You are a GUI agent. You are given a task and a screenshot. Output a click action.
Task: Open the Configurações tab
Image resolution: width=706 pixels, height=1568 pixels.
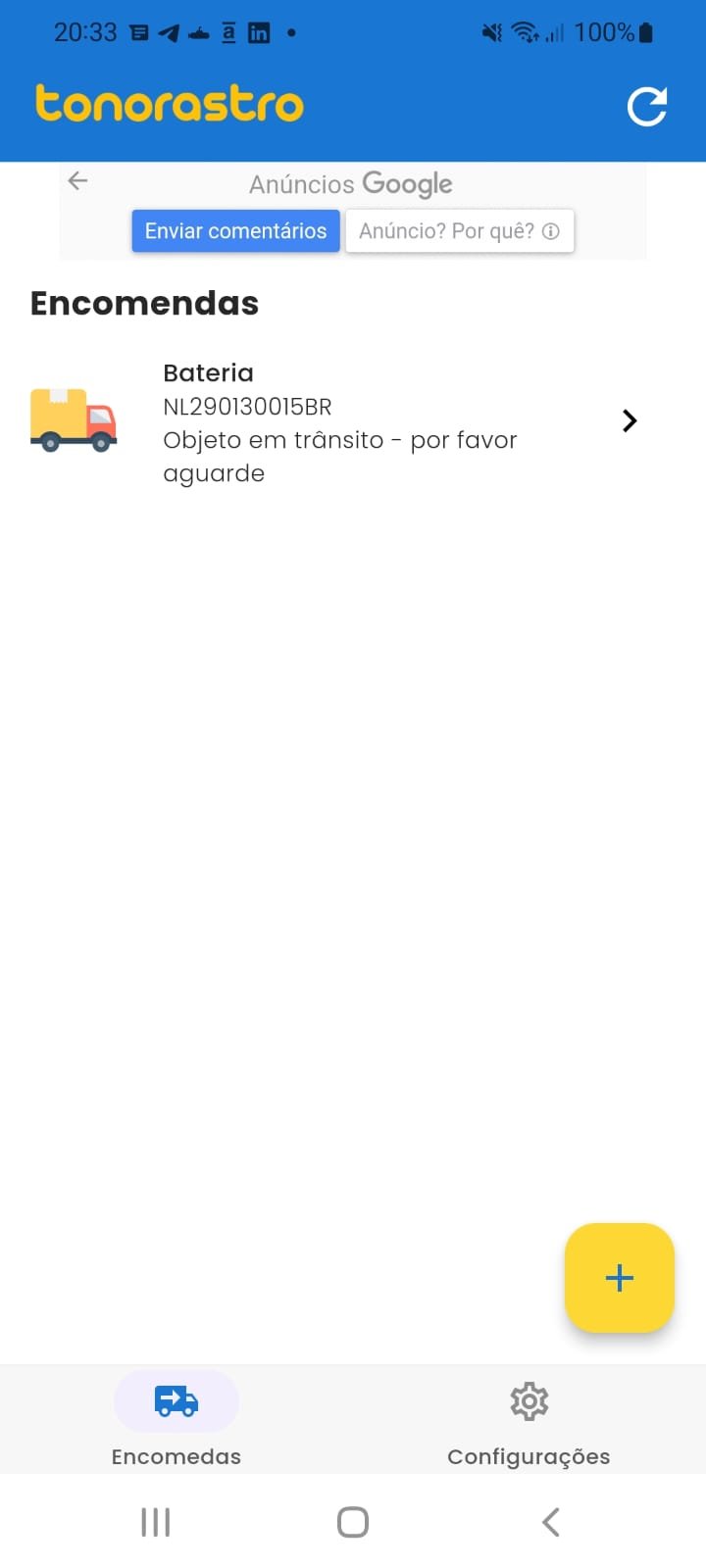coord(529,1419)
